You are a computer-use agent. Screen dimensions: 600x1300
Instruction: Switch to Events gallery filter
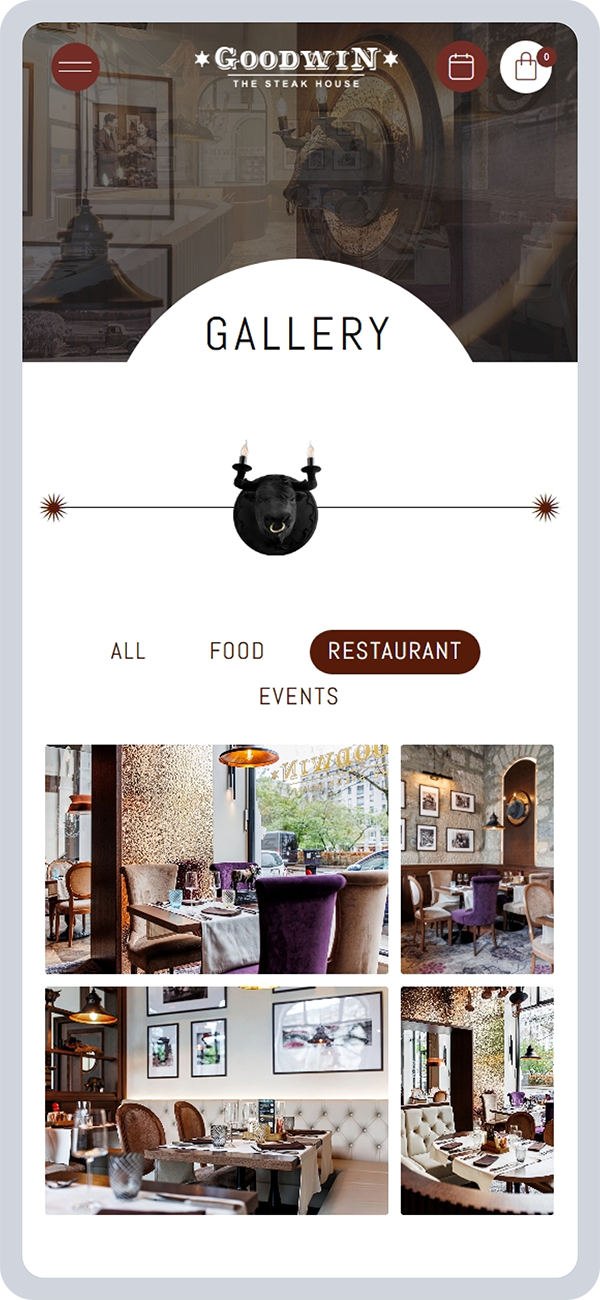pos(299,697)
